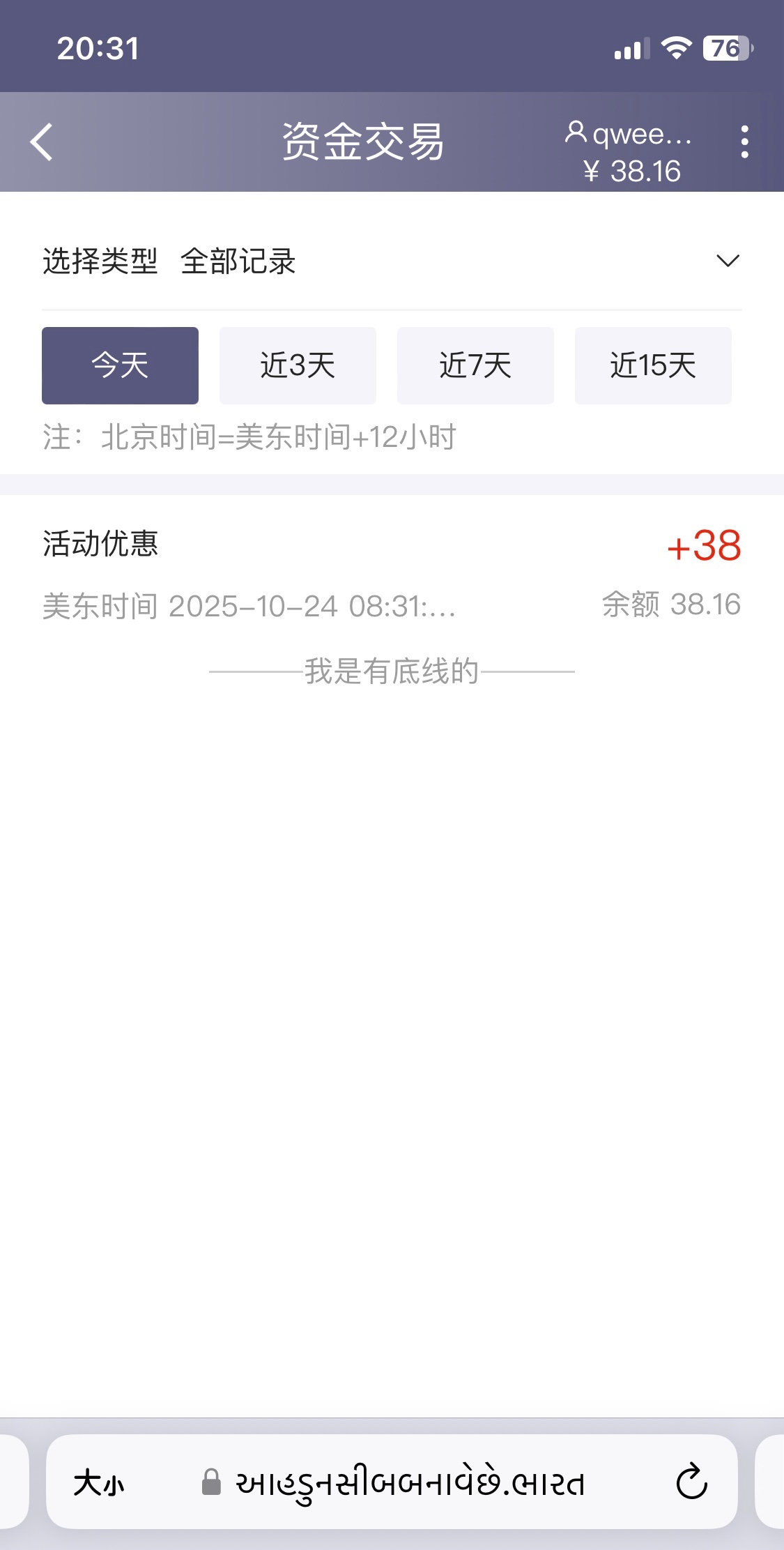Open the 活动优惠 +38 transaction record
This screenshot has height=1550, width=784.
click(392, 573)
